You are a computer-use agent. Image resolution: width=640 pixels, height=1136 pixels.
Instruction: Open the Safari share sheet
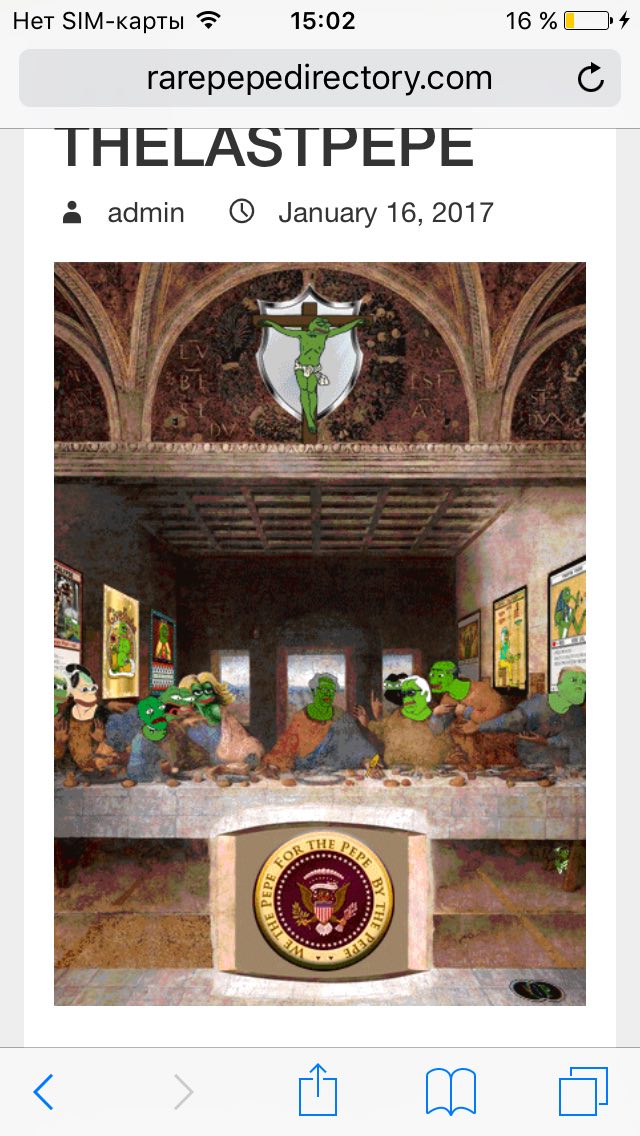click(318, 1089)
